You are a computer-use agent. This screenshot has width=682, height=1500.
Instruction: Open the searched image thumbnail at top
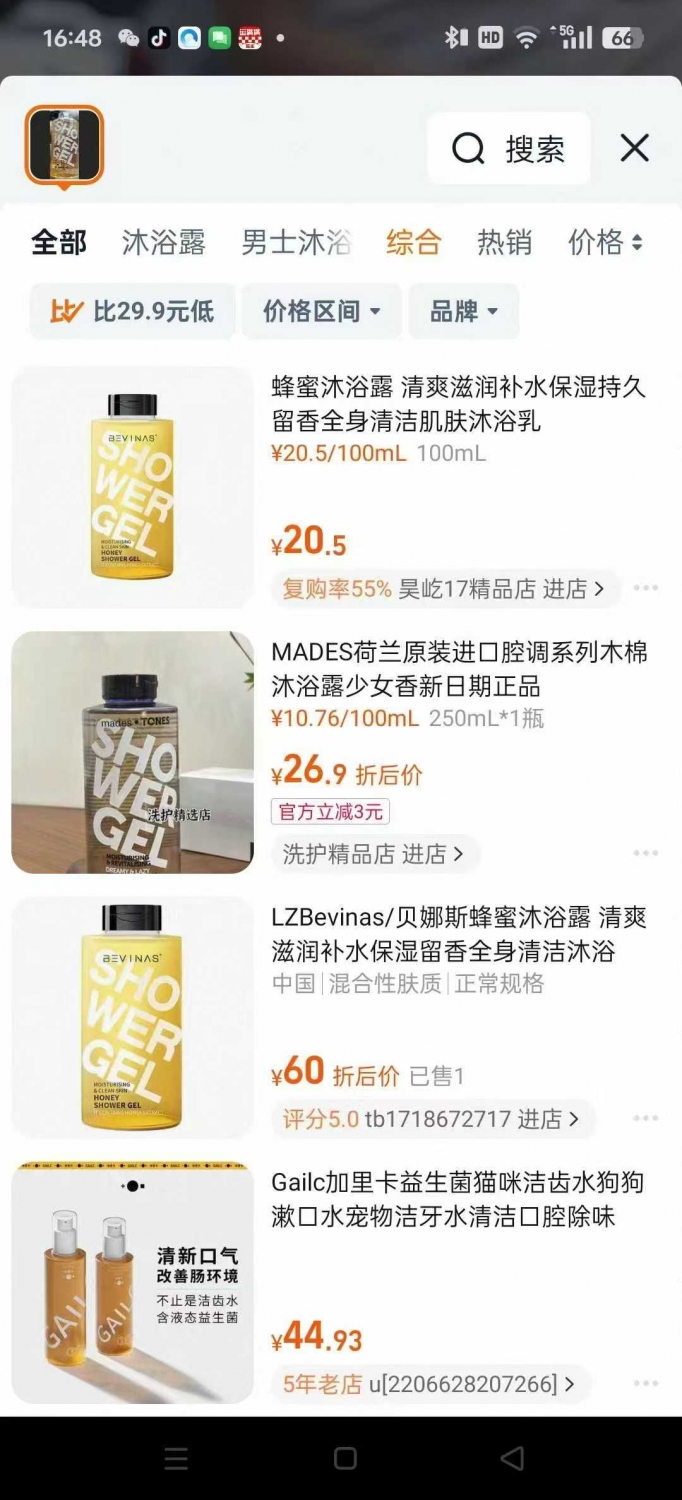point(64,146)
